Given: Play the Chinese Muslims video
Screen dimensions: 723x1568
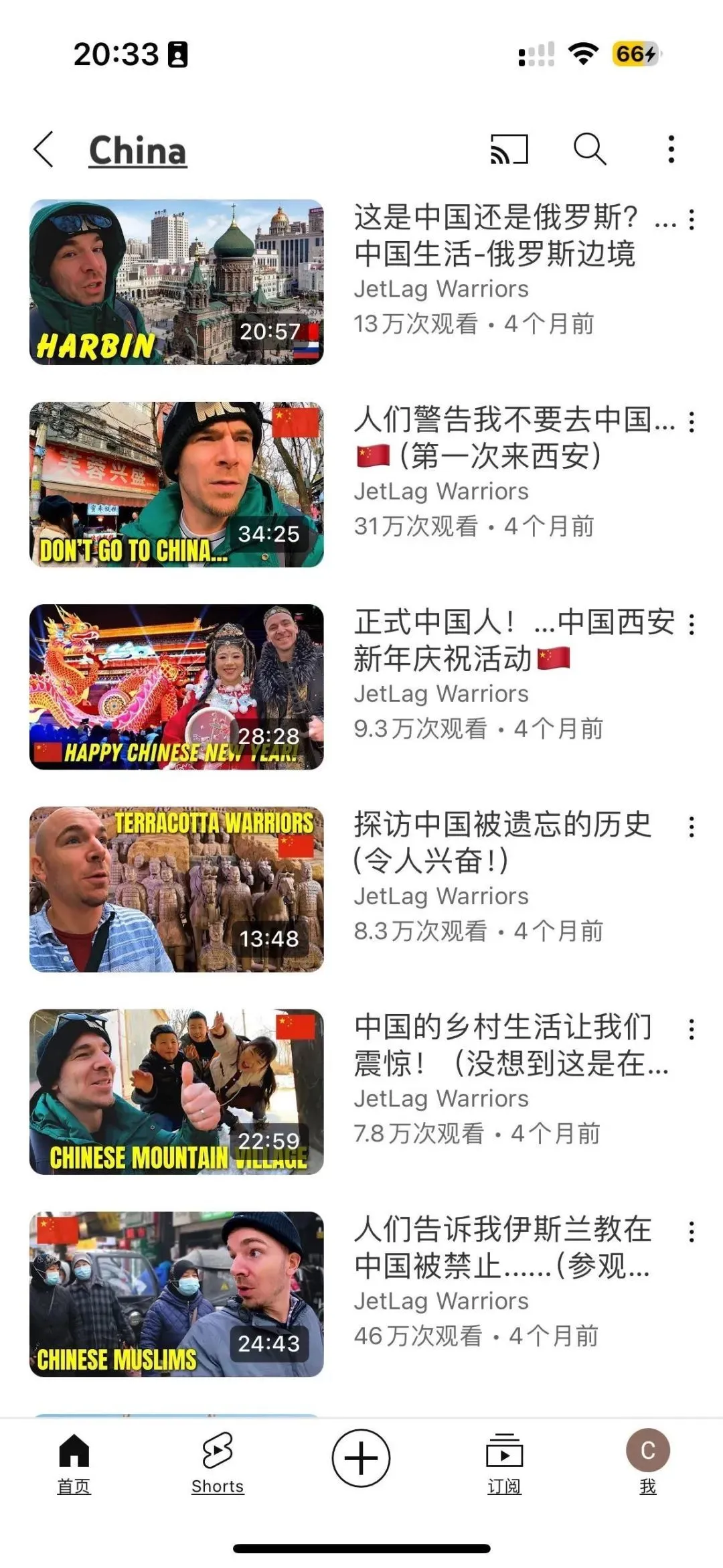Looking at the screenshot, I should (x=177, y=1294).
